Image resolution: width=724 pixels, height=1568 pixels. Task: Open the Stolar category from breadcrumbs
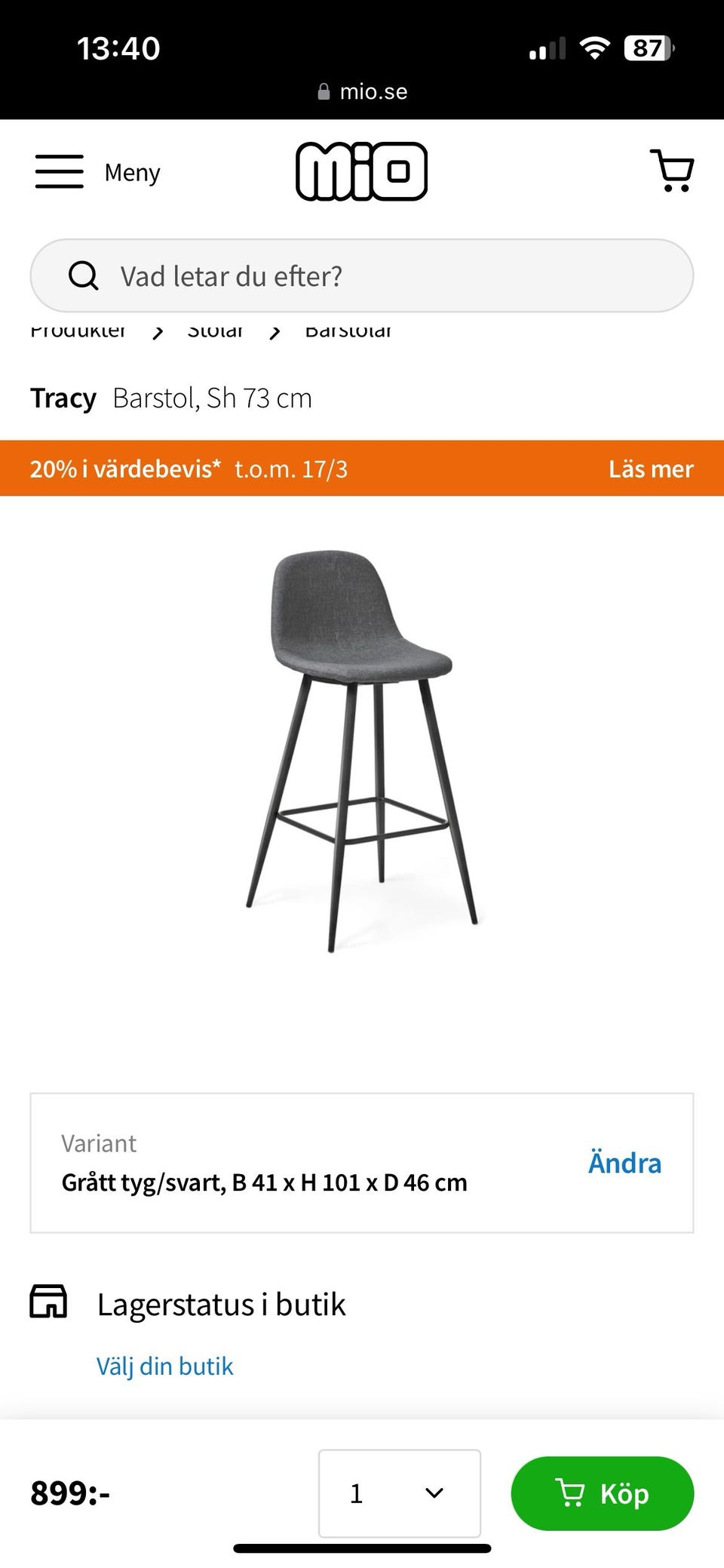tap(216, 331)
